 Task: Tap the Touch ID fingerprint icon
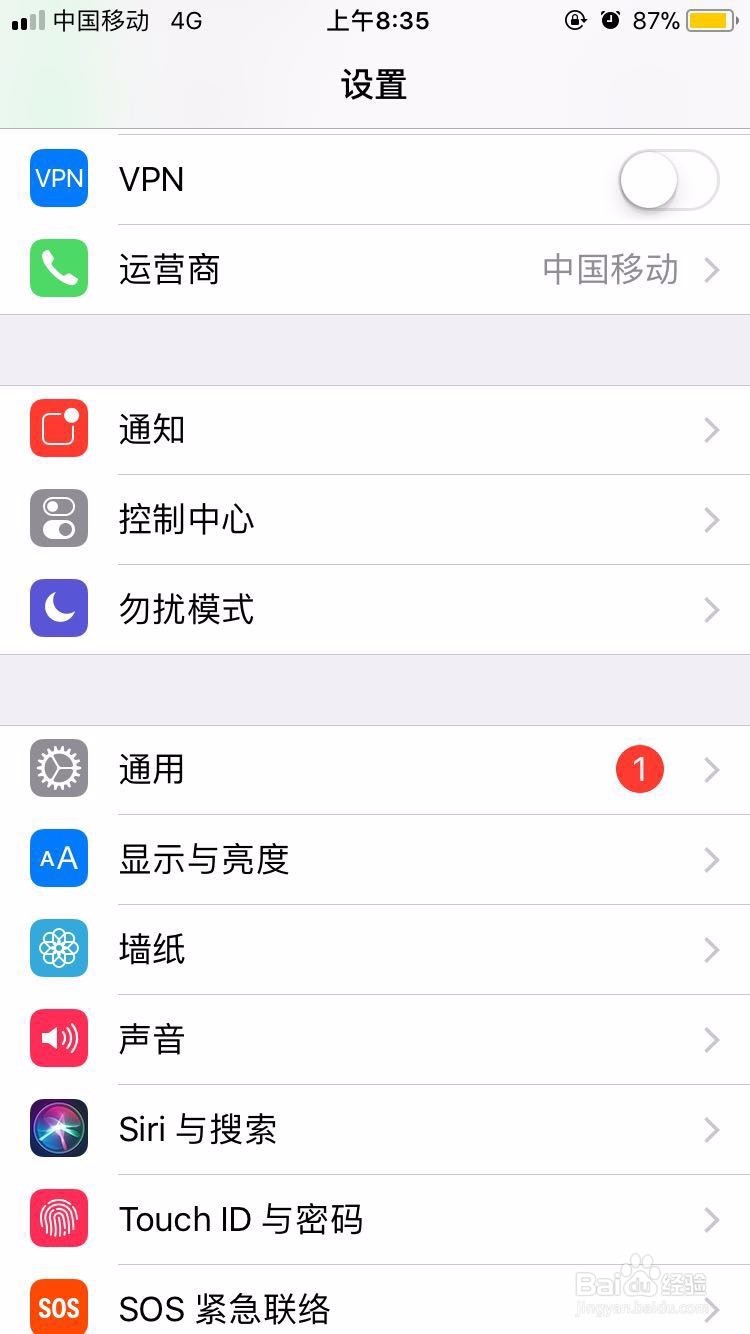click(58, 1219)
